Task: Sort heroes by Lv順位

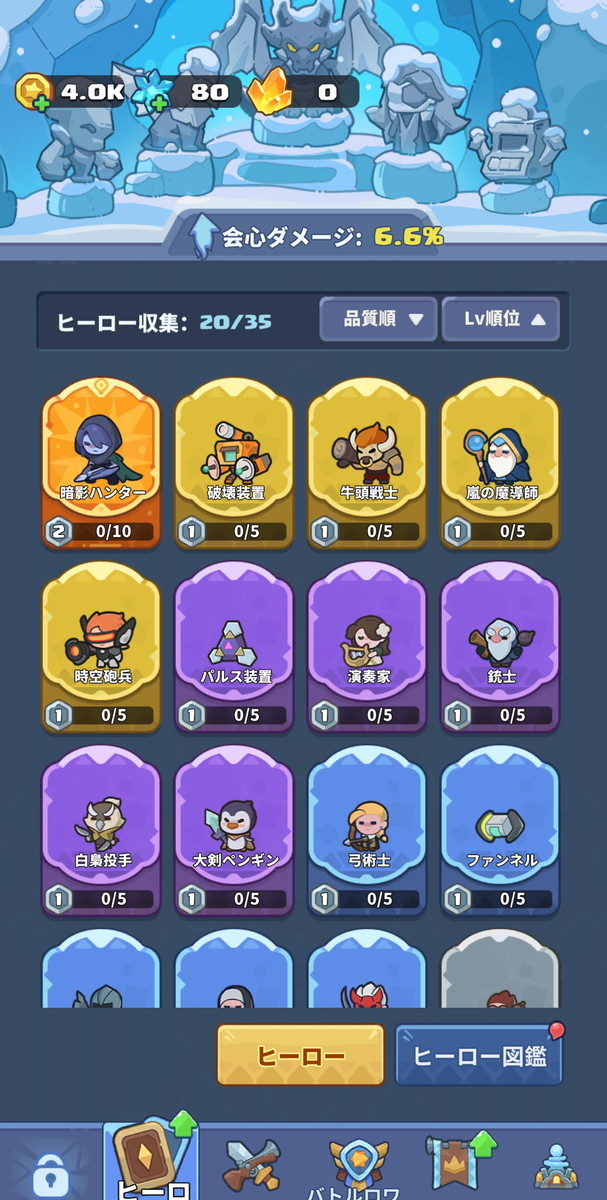Action: (500, 320)
